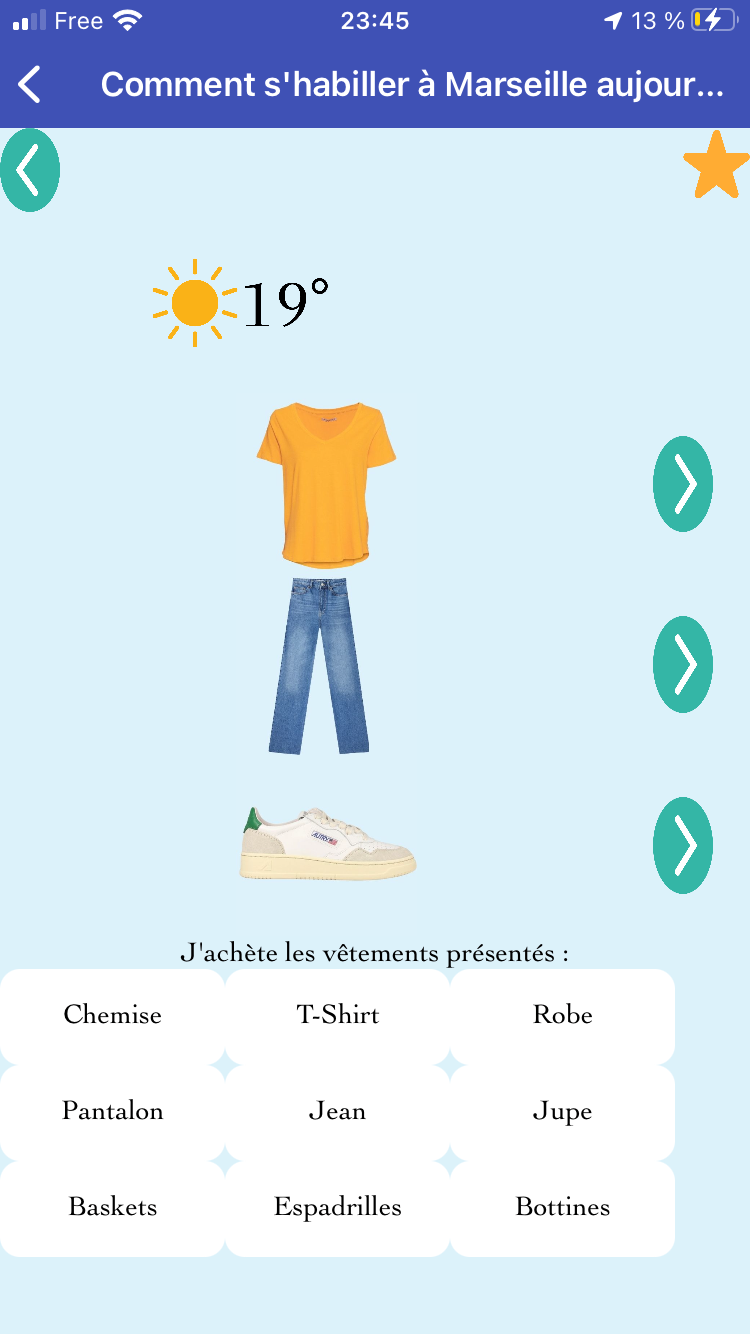
Task: Select the Bottines button
Action: (x=562, y=1207)
